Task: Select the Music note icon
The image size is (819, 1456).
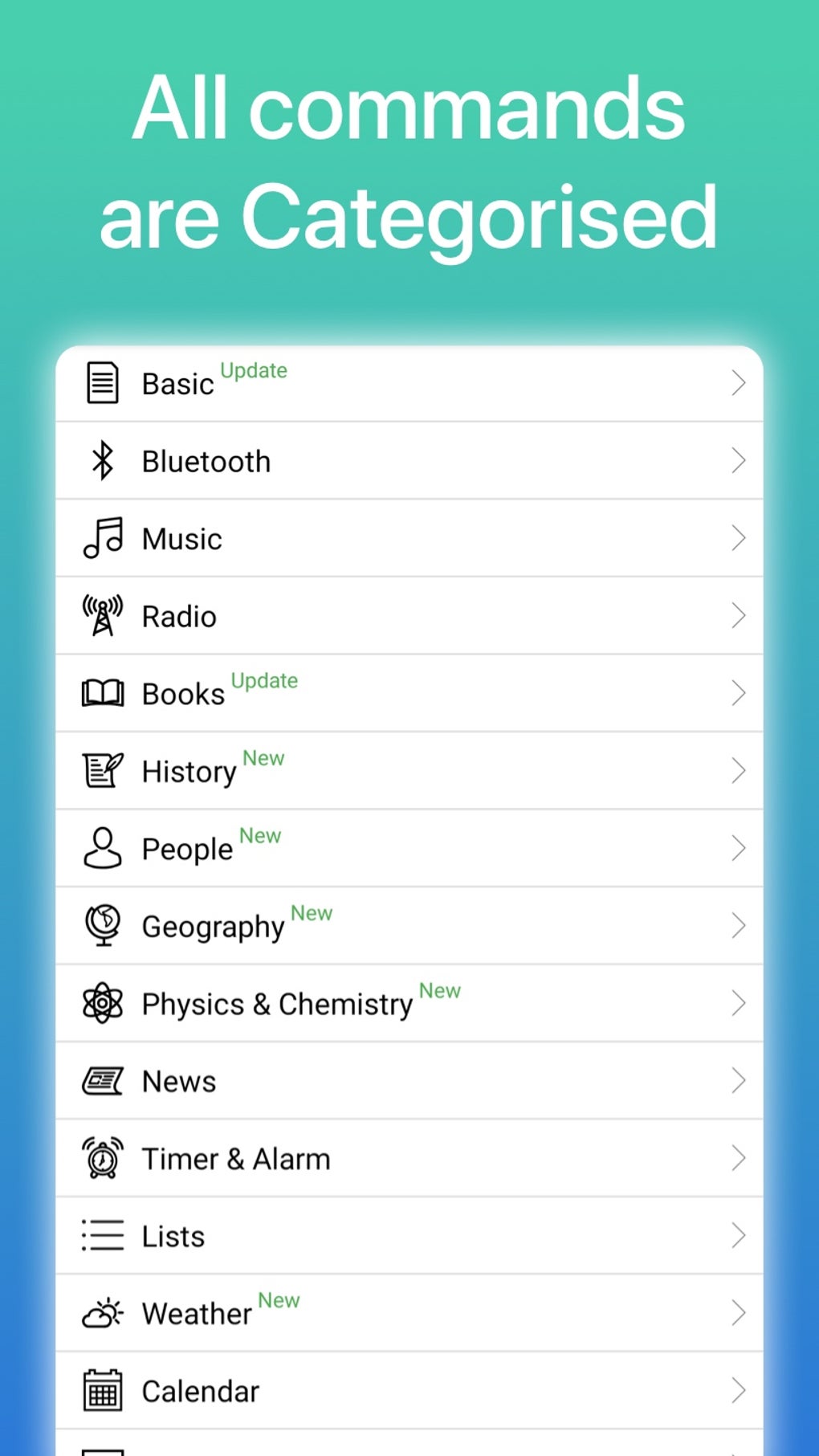Action: 102,538
